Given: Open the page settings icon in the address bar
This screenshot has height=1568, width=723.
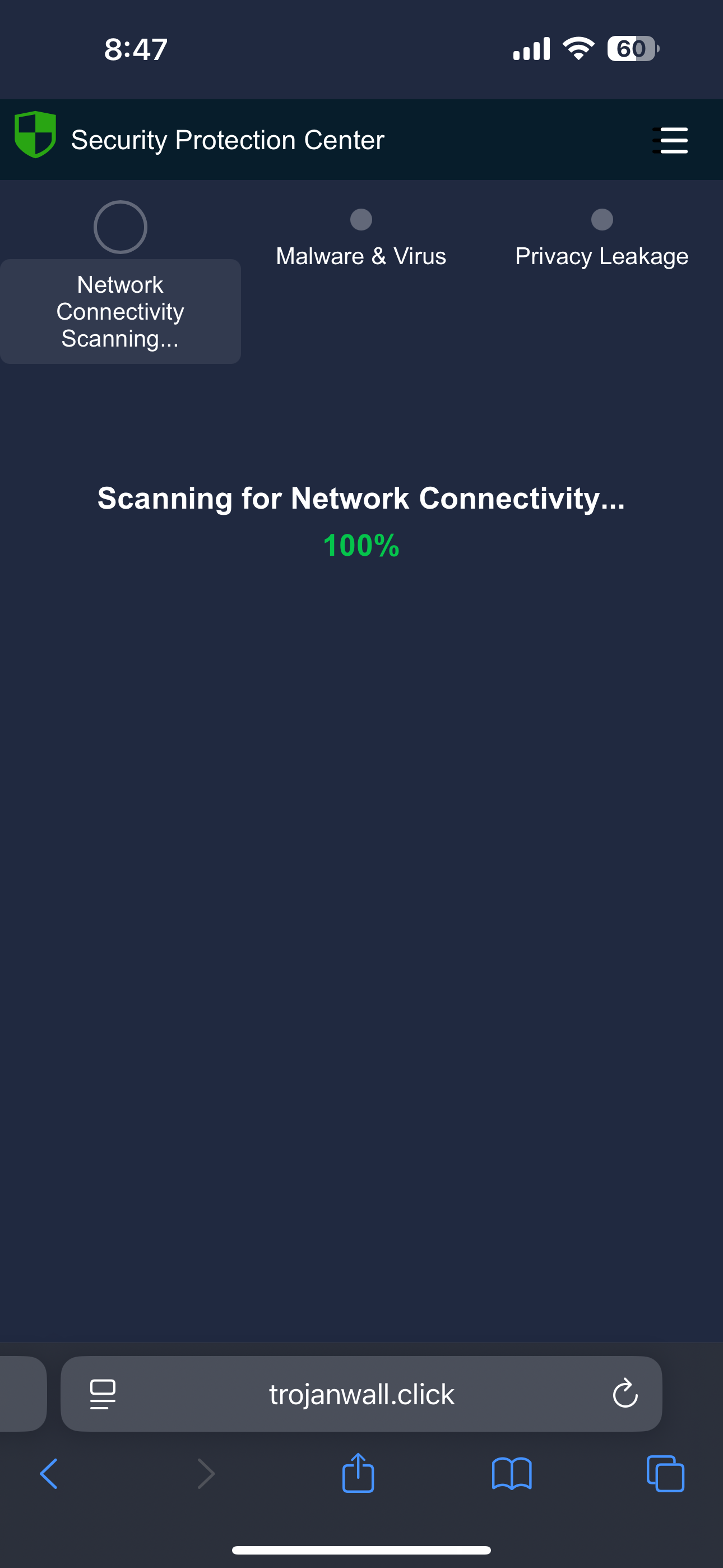Looking at the screenshot, I should pyautogui.click(x=102, y=1394).
